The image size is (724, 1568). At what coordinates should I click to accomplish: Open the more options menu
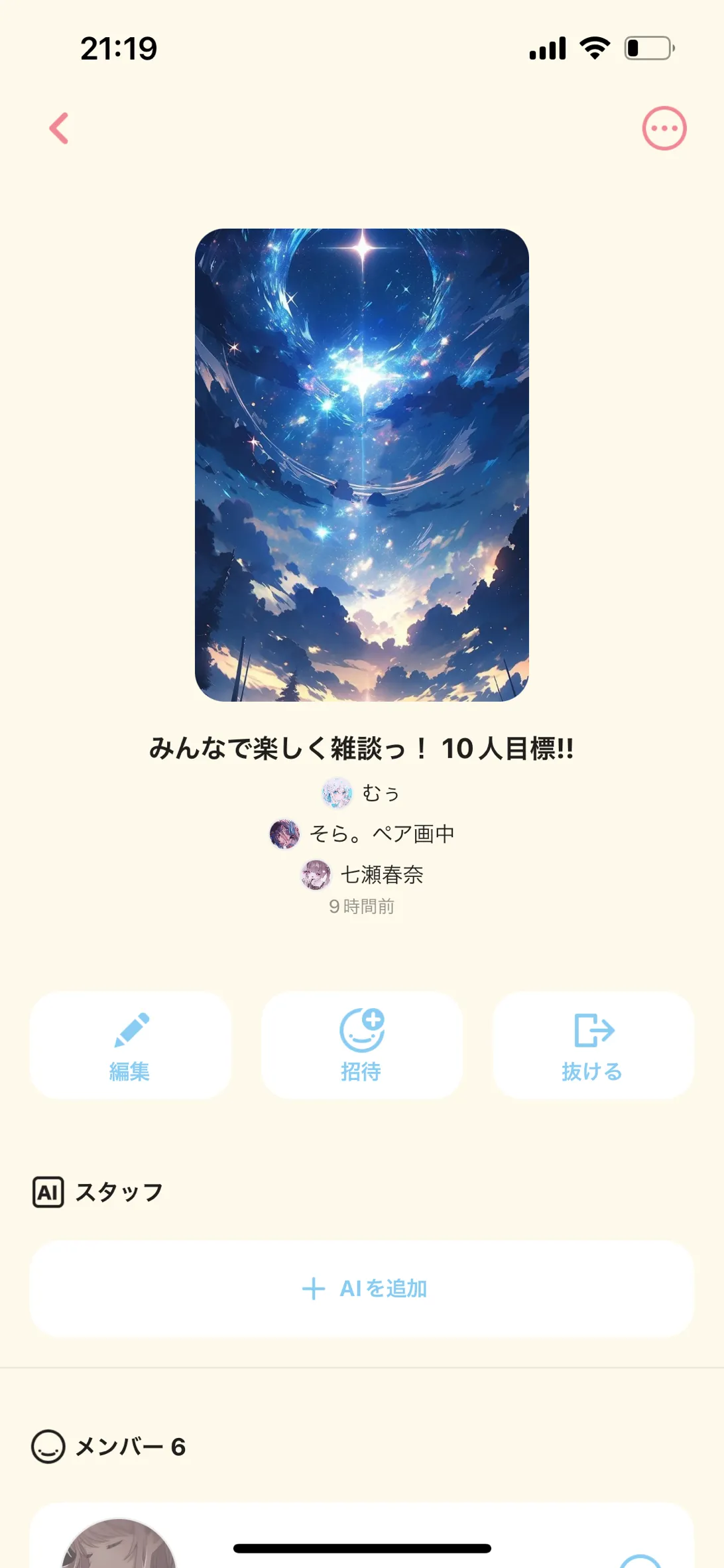click(664, 128)
